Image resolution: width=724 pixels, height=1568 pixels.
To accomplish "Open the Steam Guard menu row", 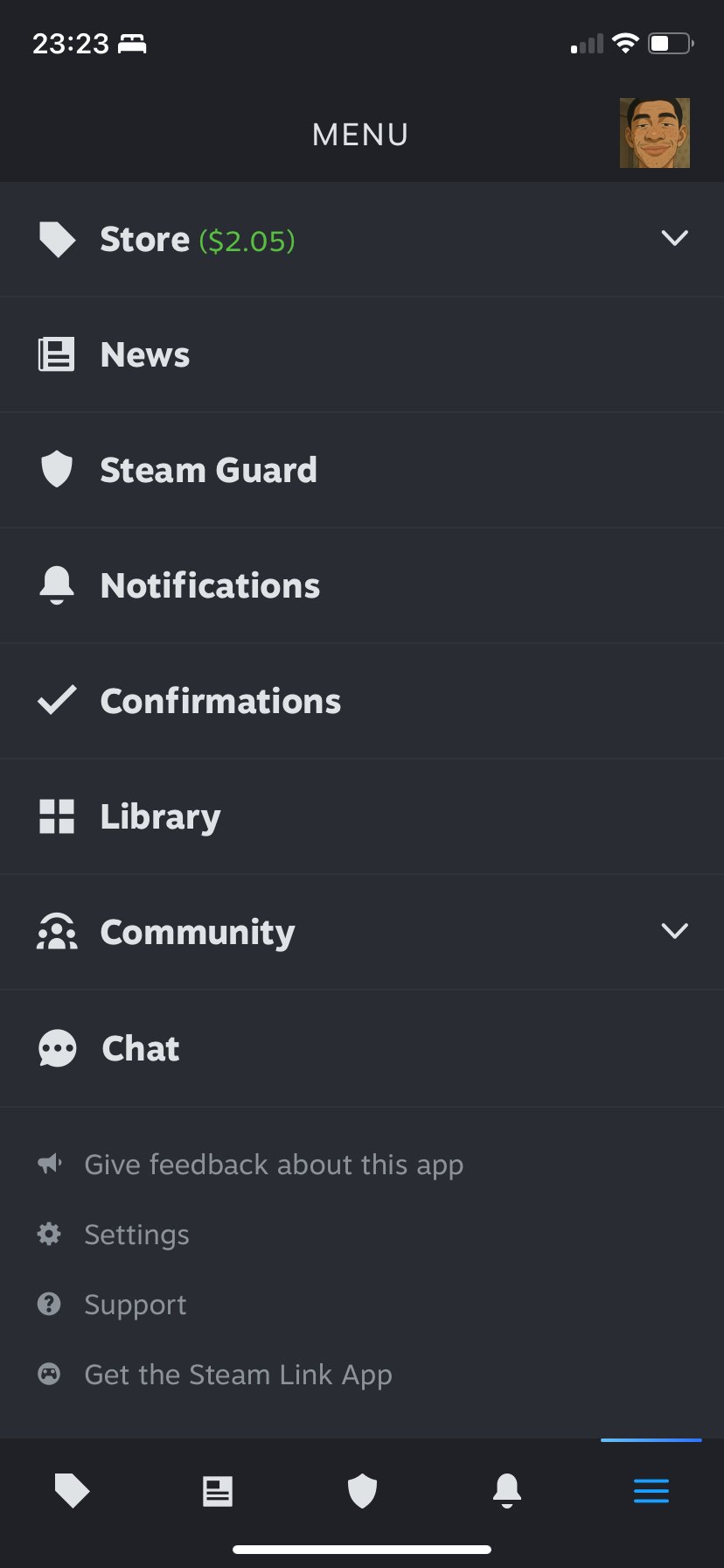I will [x=208, y=470].
